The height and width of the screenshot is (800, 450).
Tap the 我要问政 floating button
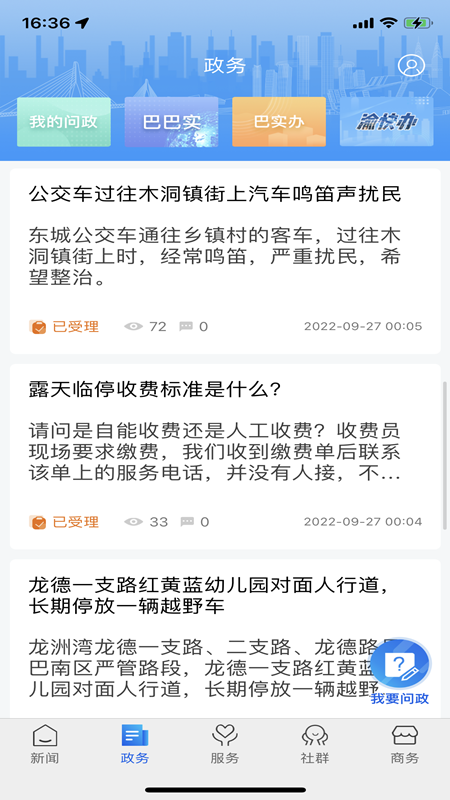point(400,672)
